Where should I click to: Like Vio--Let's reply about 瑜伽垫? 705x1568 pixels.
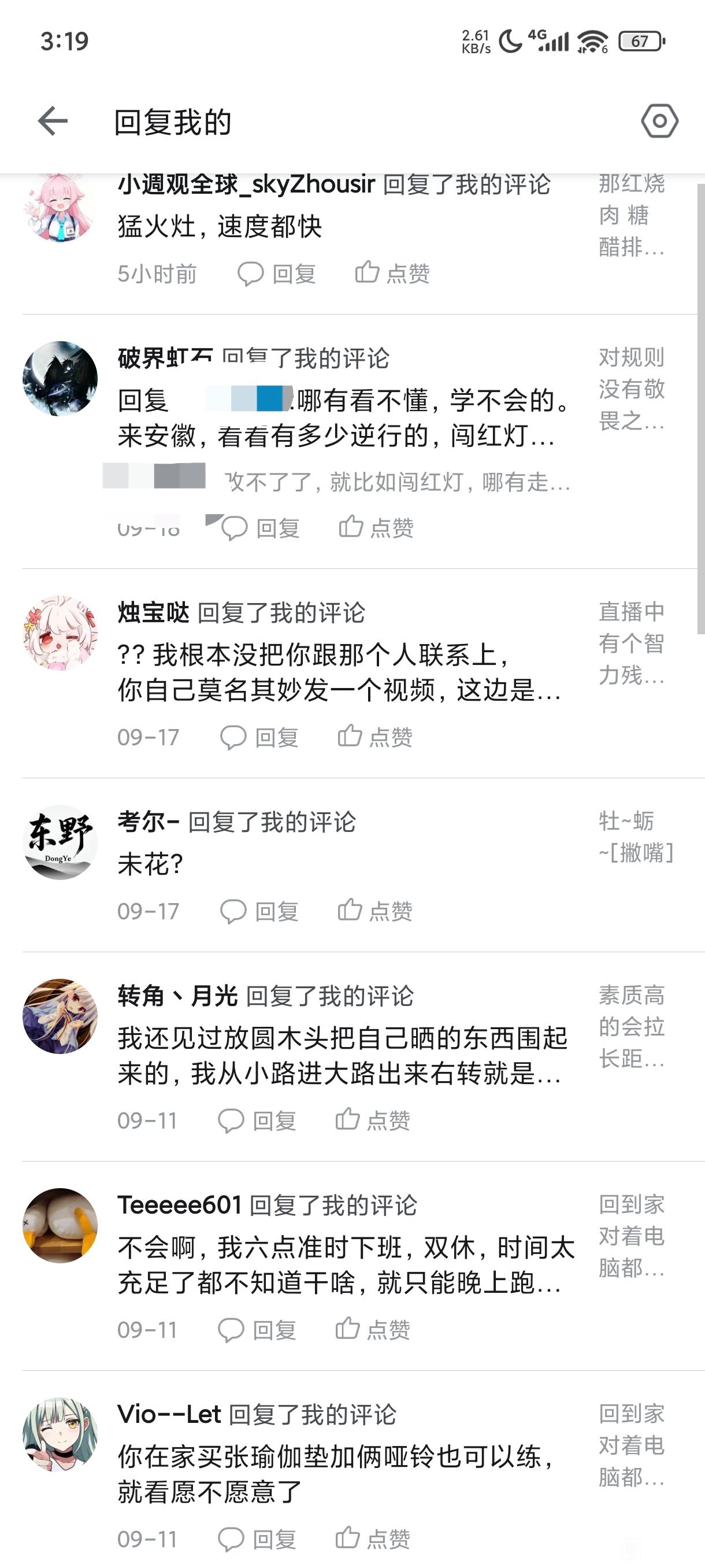click(x=373, y=1539)
